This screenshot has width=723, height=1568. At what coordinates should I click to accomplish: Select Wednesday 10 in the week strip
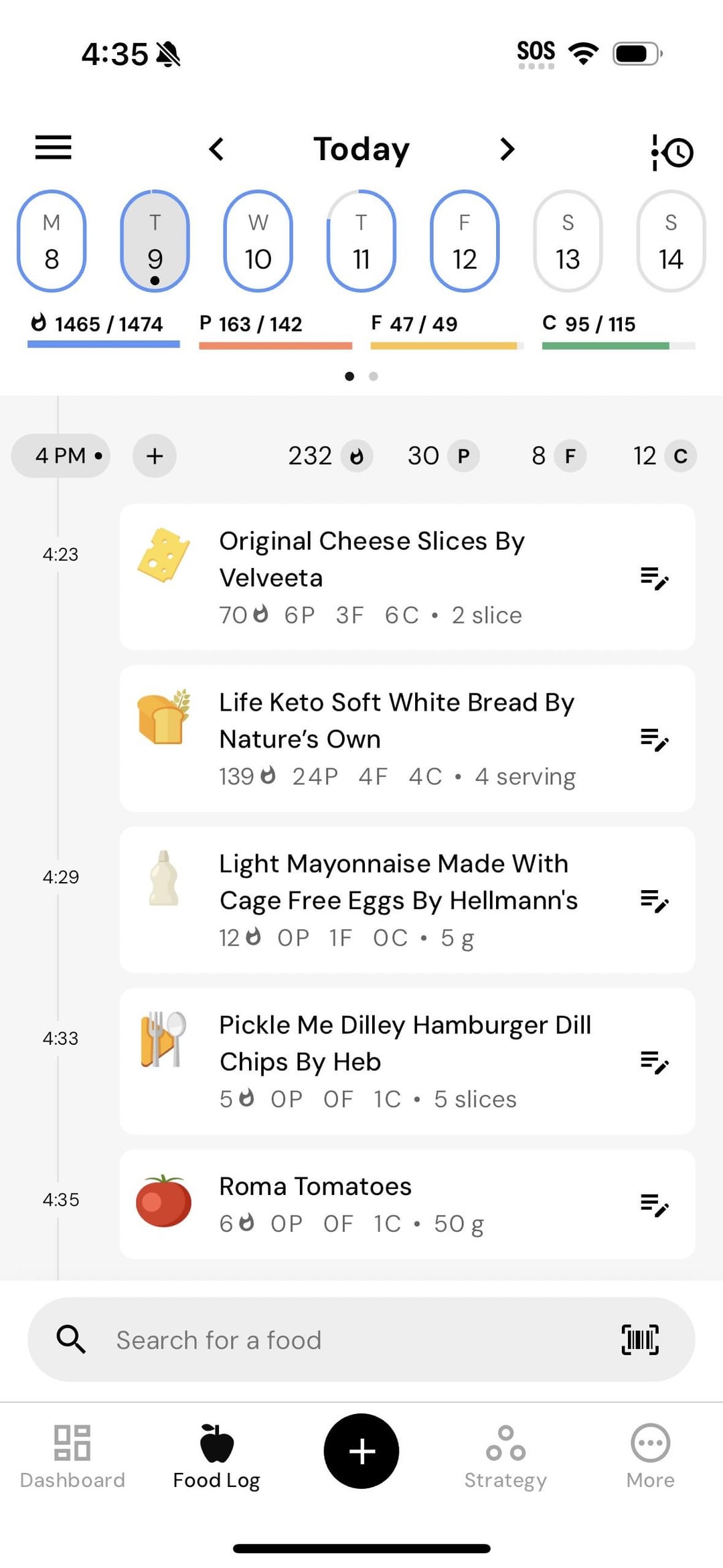pyautogui.click(x=258, y=241)
